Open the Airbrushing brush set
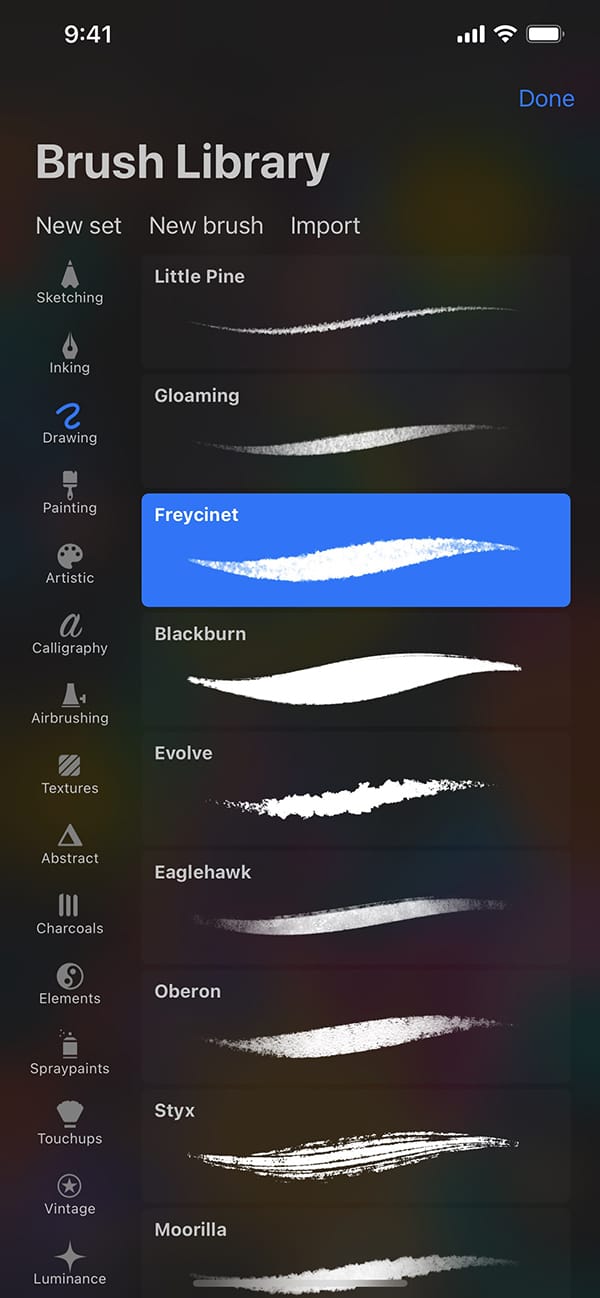600x1298 pixels. [70, 703]
